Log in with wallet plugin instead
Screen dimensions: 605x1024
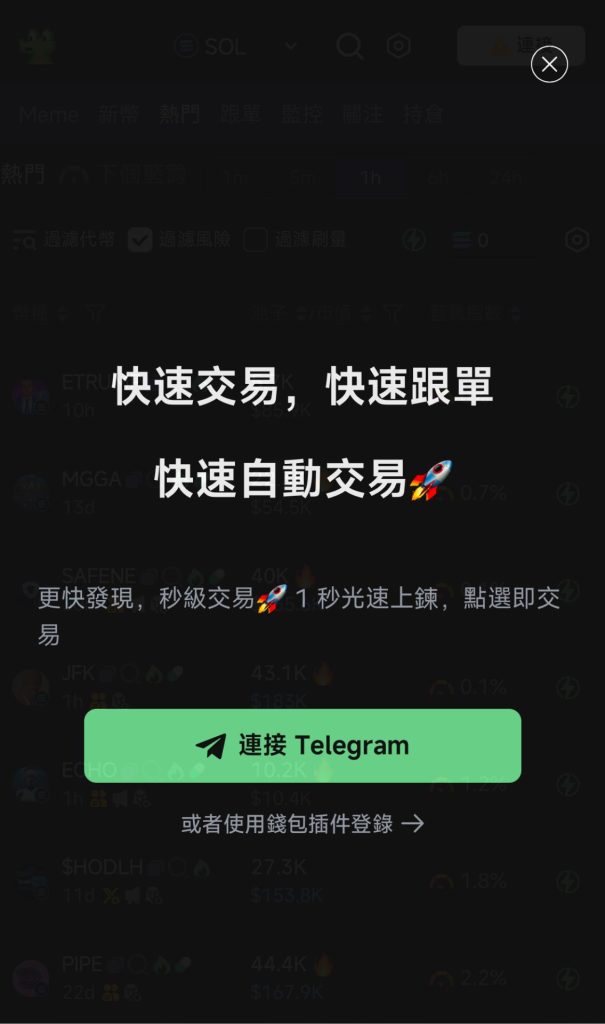point(302,823)
